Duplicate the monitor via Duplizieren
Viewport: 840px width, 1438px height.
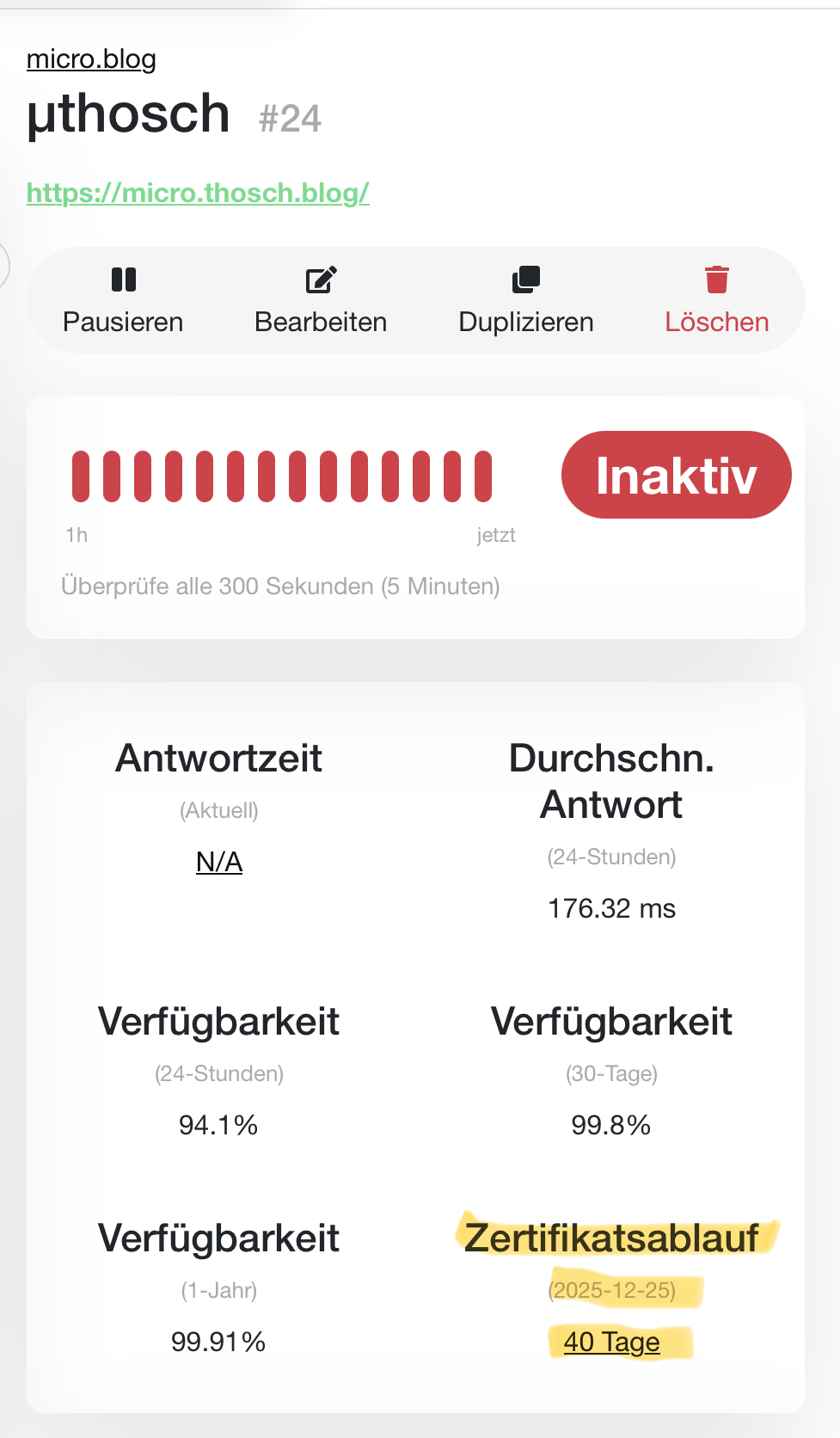coord(526,300)
